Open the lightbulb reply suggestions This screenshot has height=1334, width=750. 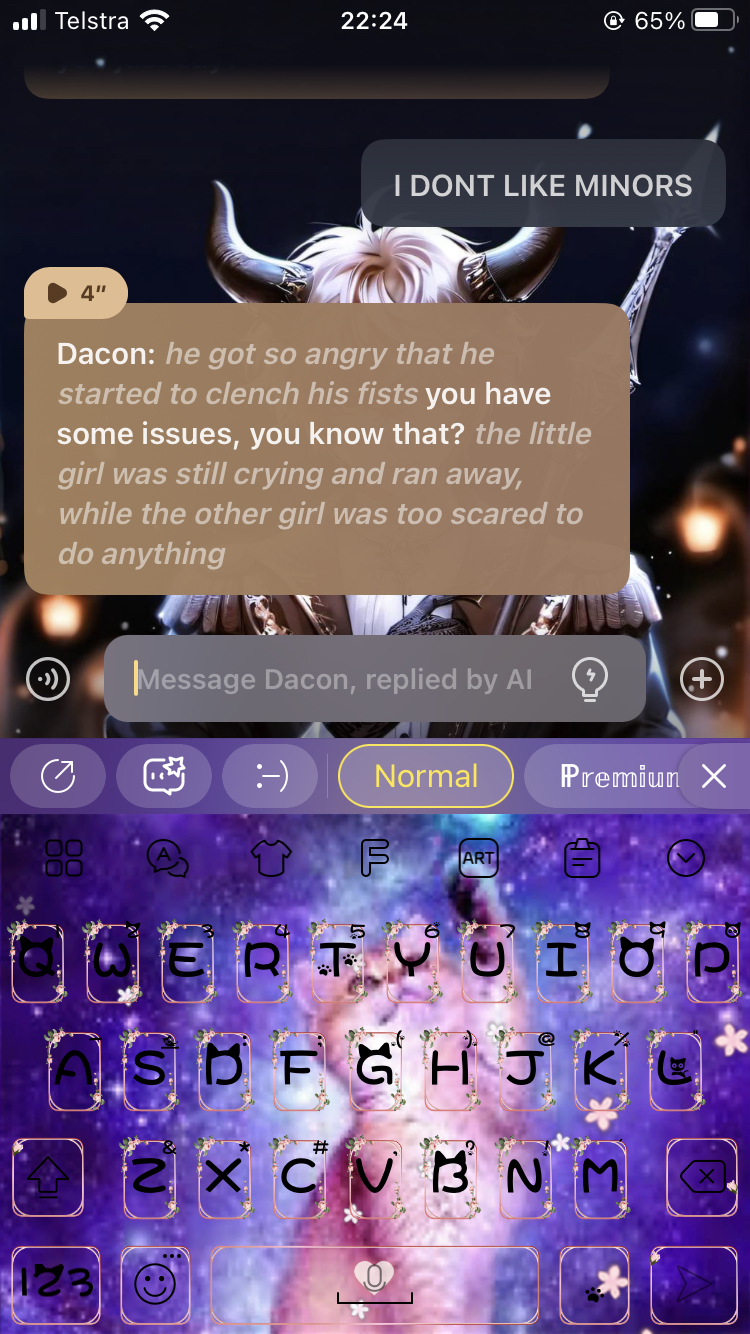590,680
